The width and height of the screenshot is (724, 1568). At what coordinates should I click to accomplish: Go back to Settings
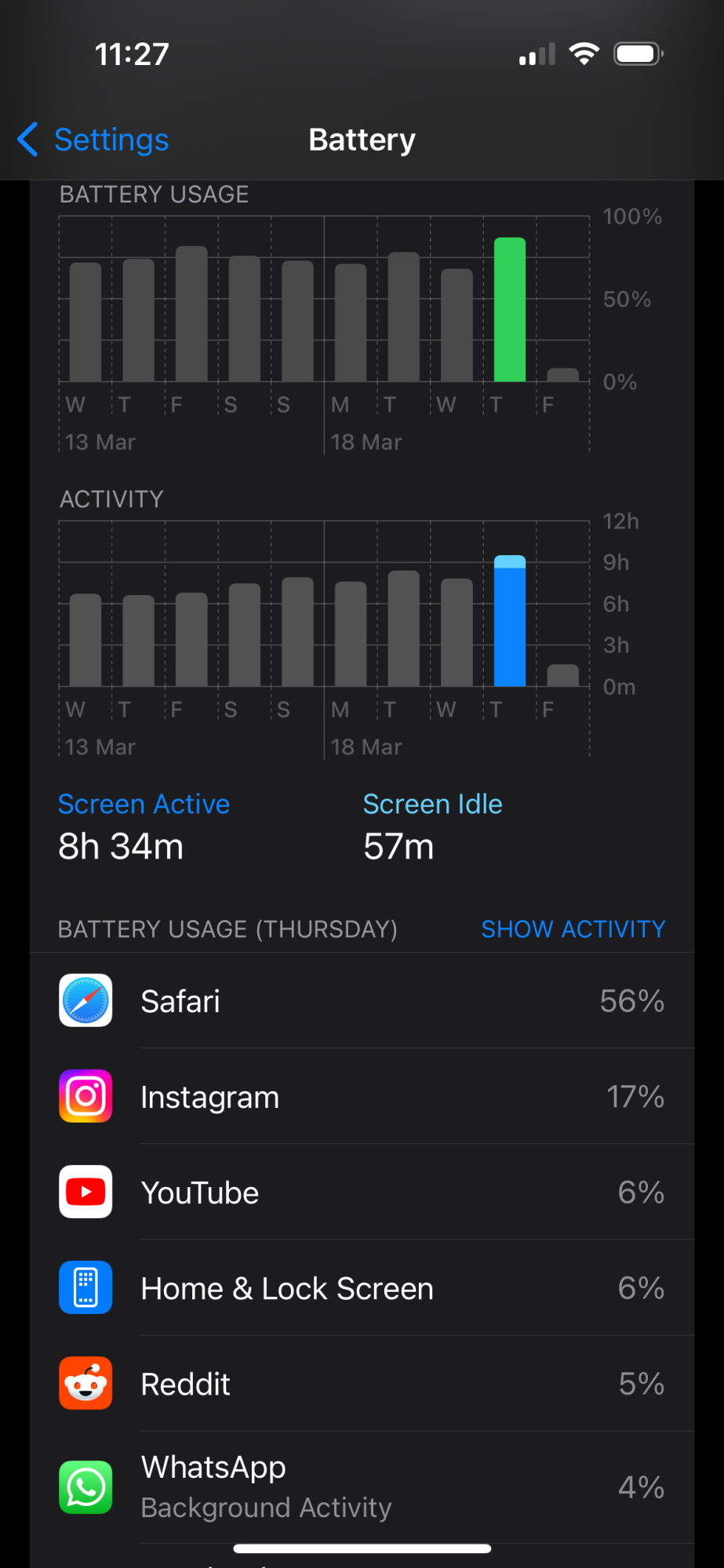point(93,140)
